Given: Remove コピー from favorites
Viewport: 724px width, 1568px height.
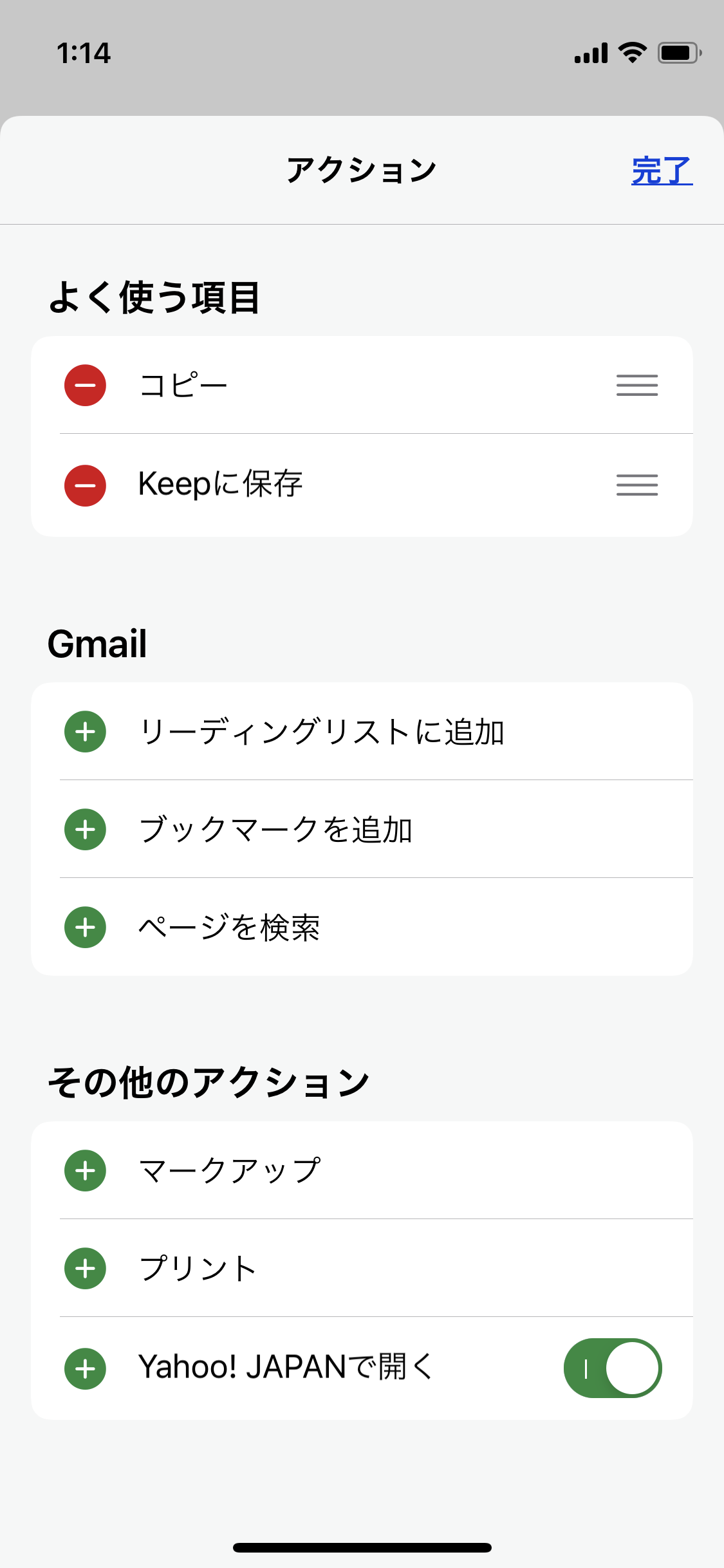Looking at the screenshot, I should [x=85, y=386].
